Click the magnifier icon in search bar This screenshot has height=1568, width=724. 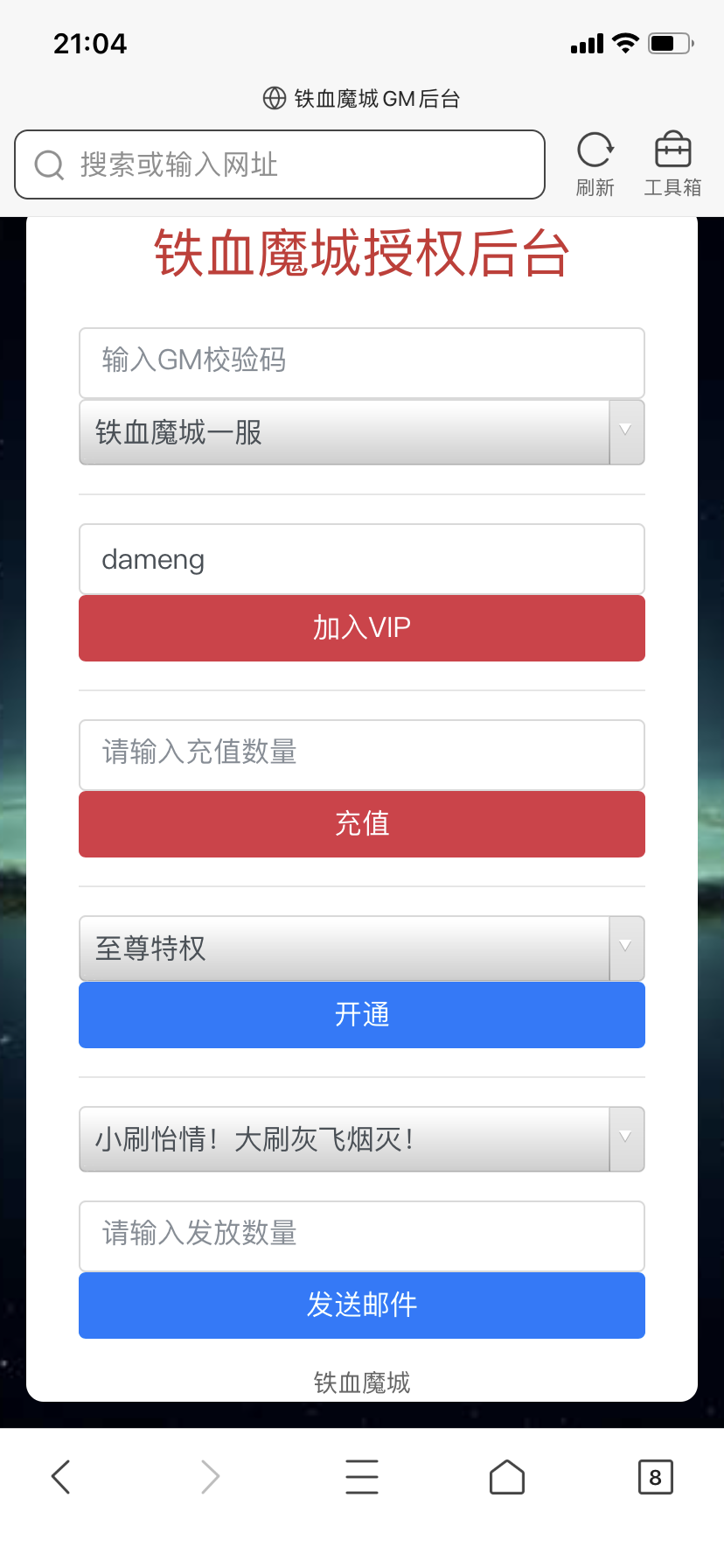[48, 164]
